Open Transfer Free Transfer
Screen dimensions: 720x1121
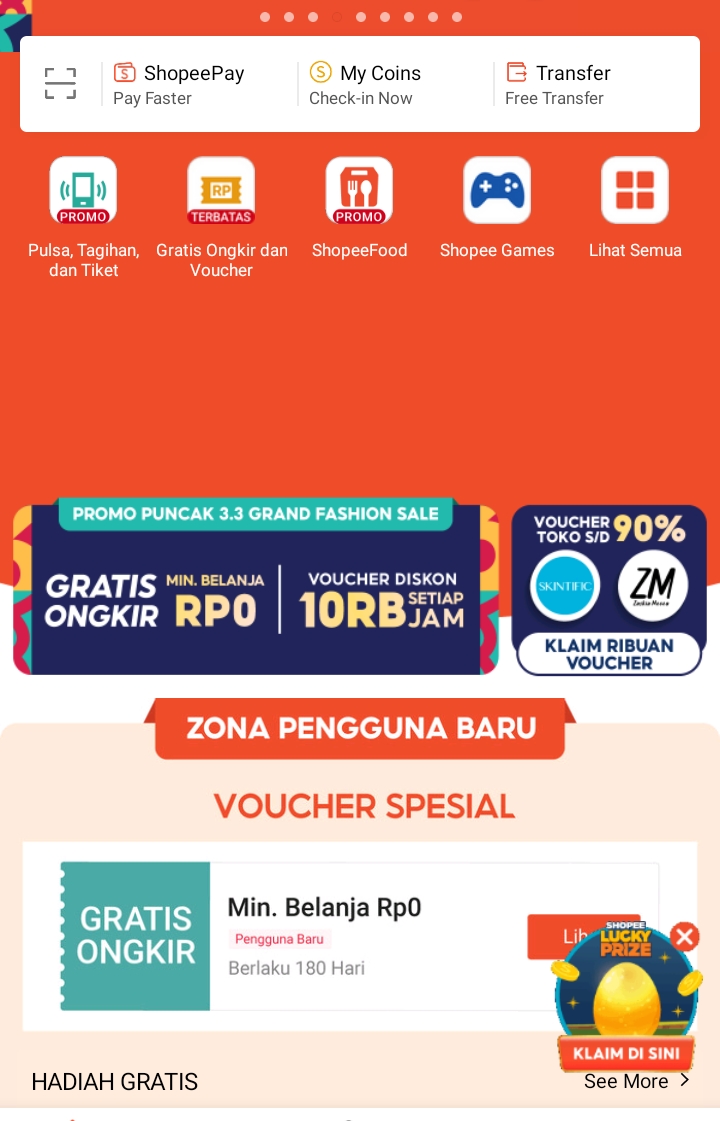558,84
